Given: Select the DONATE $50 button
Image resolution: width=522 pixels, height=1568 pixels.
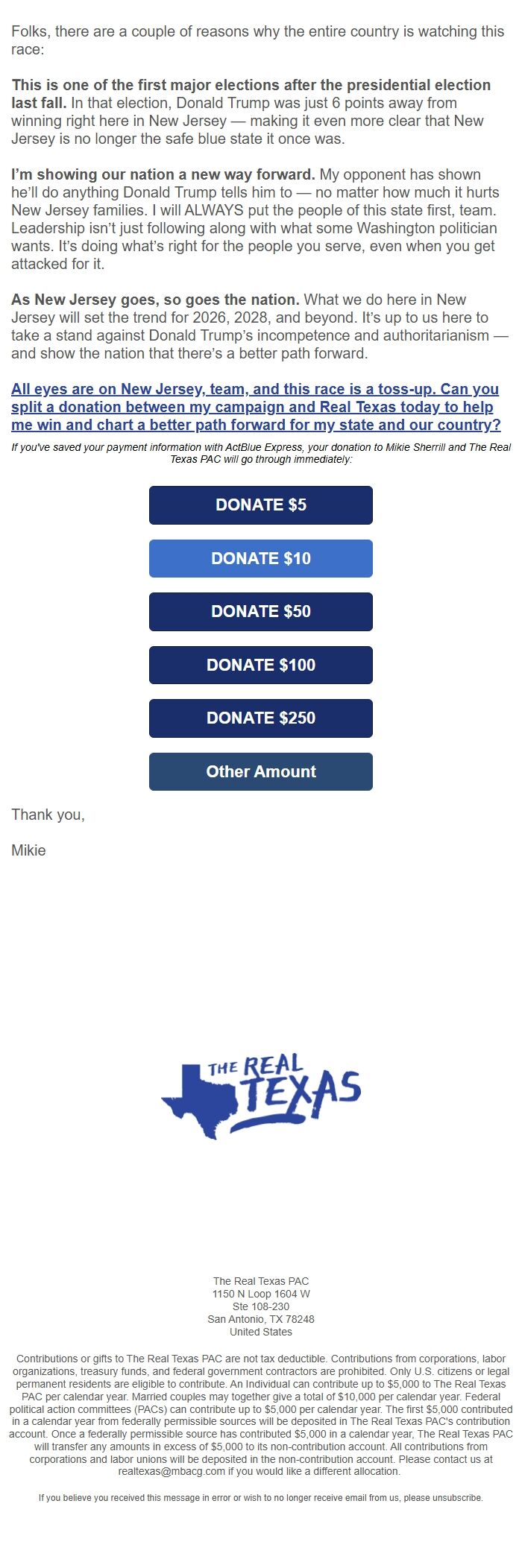Looking at the screenshot, I should 261,612.
